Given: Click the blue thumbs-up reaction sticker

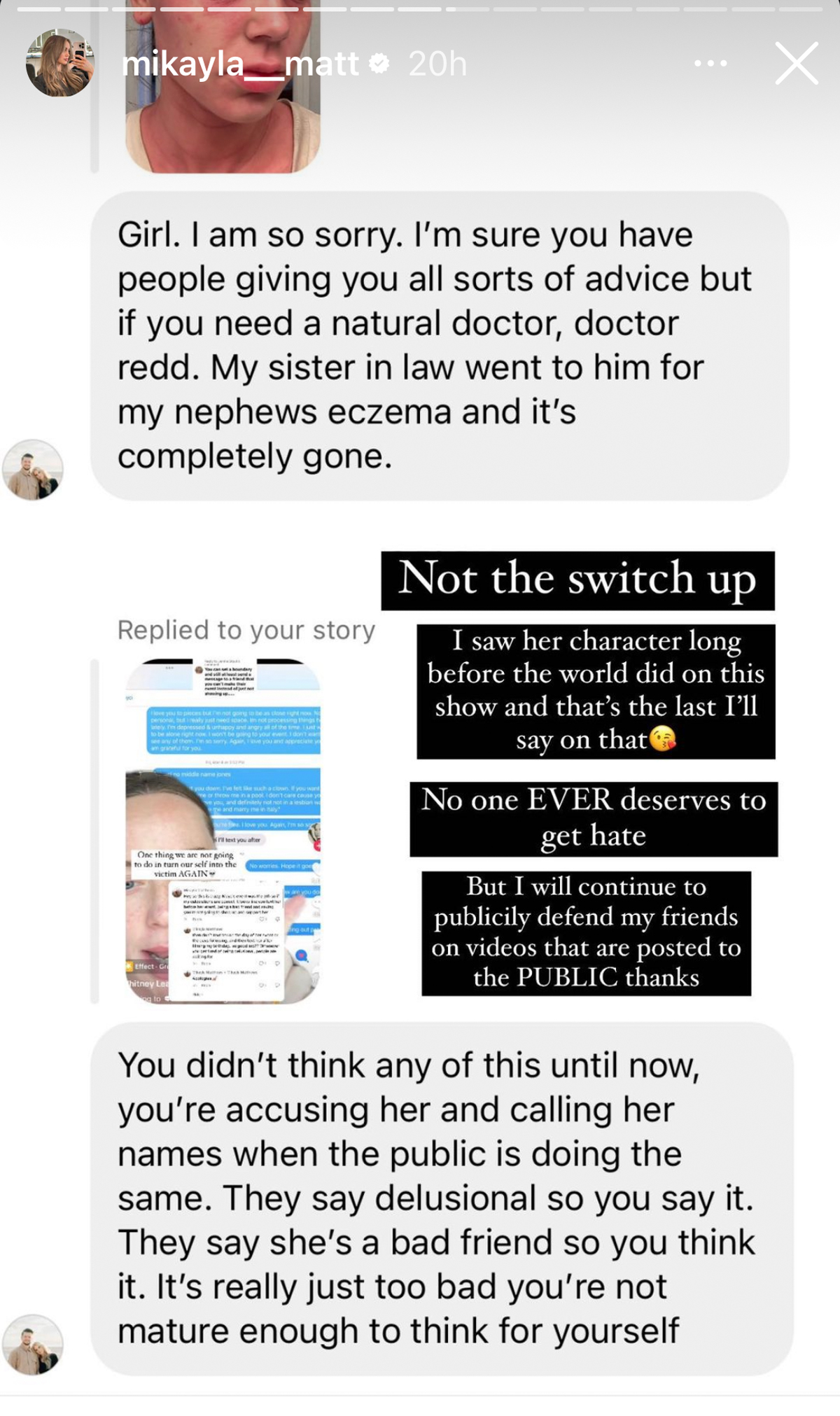Looking at the screenshot, I should tap(301, 955).
